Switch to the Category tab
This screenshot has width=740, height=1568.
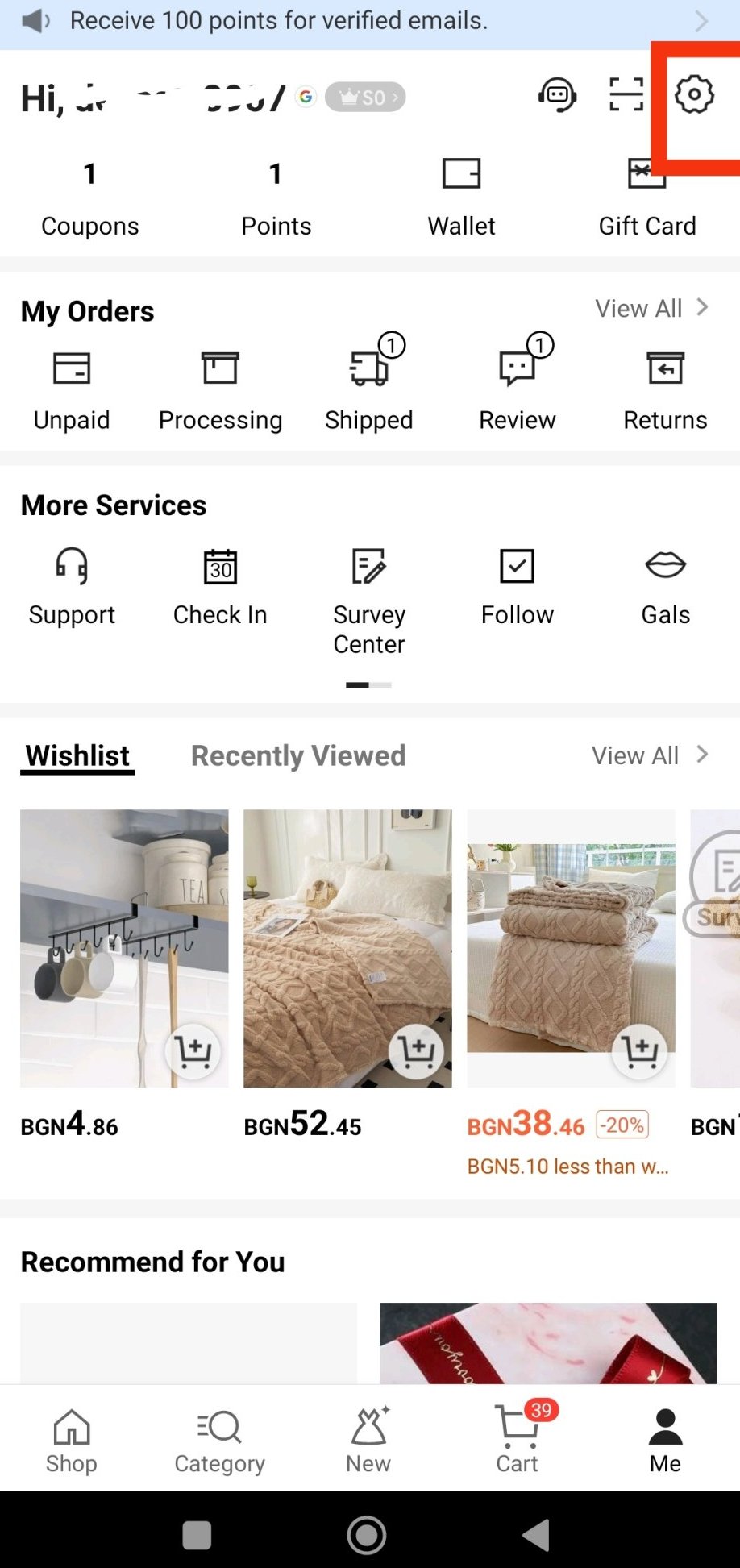(219, 1439)
